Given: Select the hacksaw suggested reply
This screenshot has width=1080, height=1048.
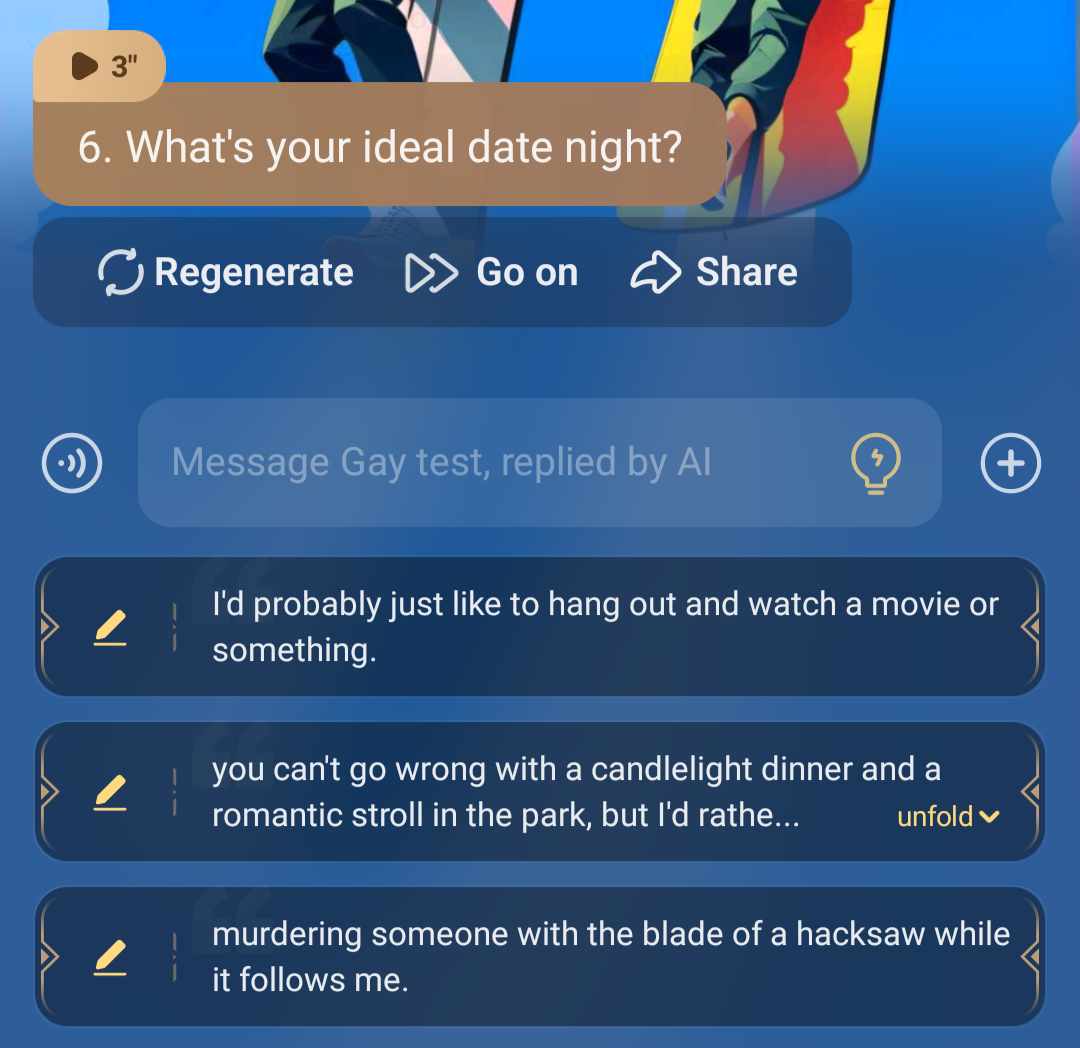Looking at the screenshot, I should (610, 957).
